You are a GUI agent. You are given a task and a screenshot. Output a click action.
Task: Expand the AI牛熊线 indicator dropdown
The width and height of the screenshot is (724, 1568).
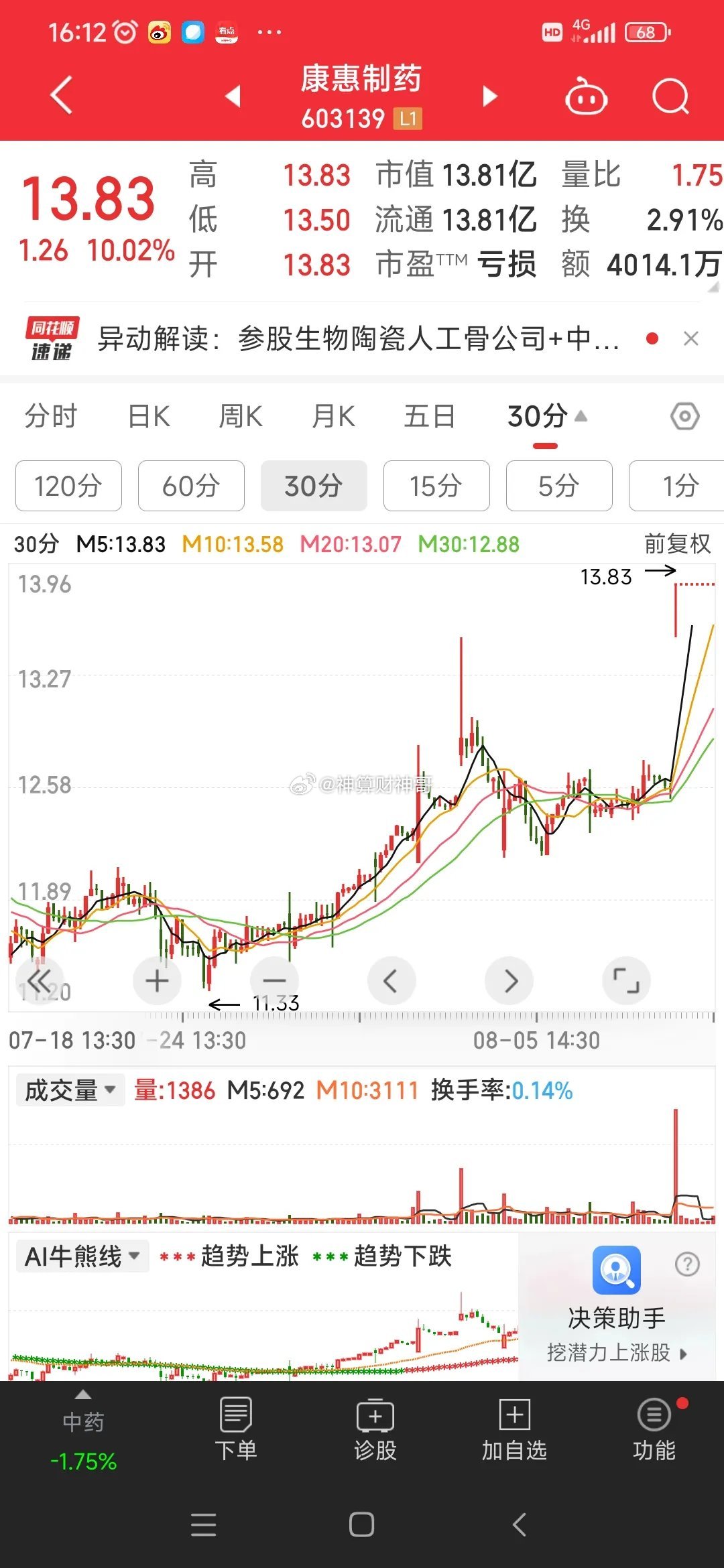82,1256
